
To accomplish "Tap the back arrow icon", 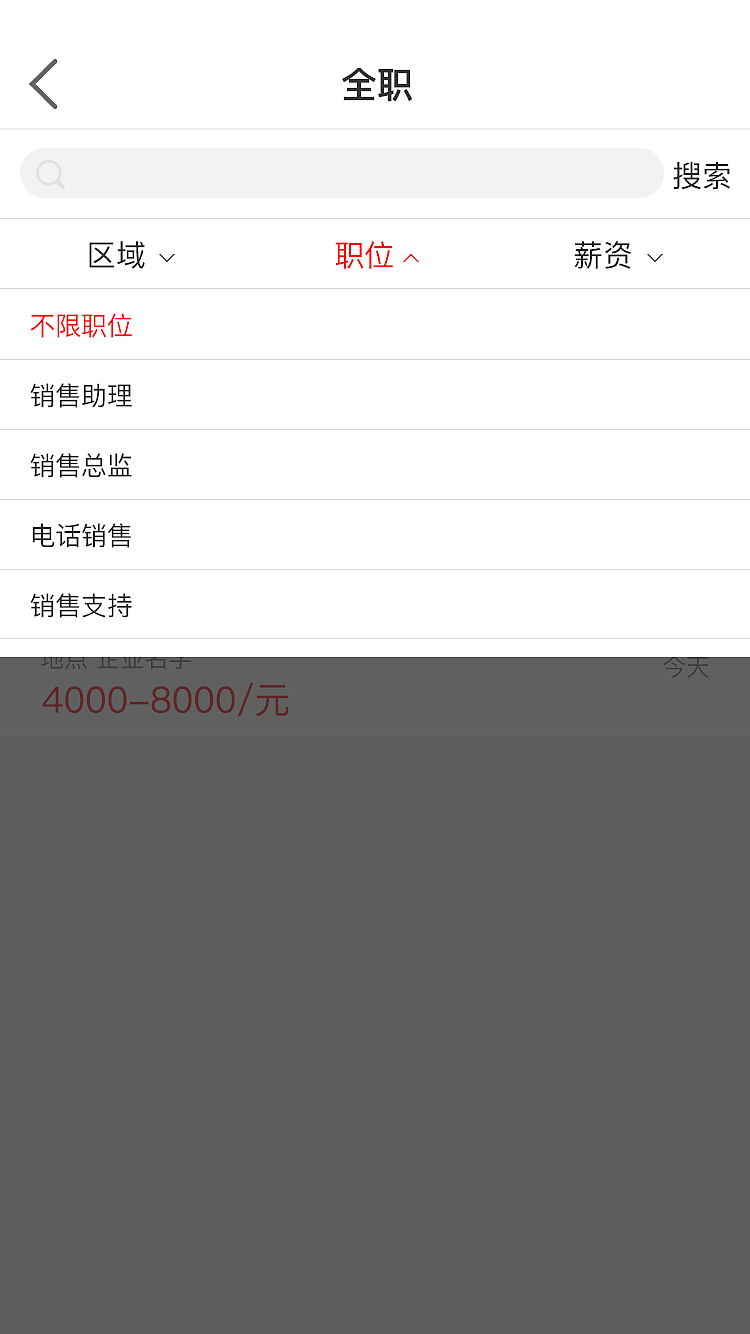I will click(42, 83).
